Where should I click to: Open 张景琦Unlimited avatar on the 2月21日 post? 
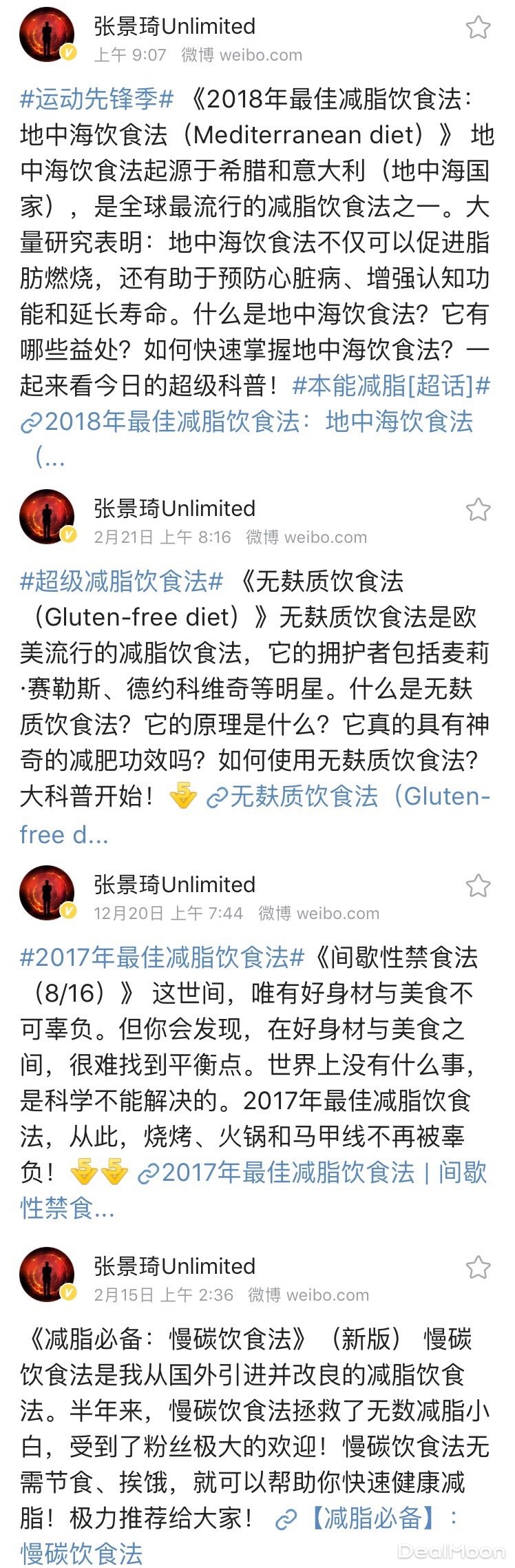click(x=47, y=517)
